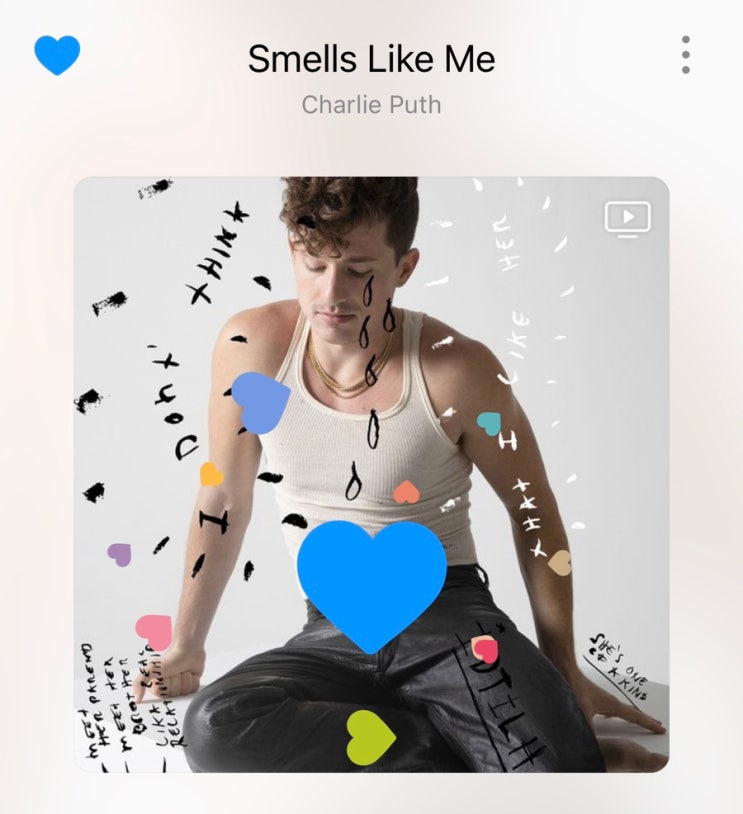Image resolution: width=743 pixels, height=814 pixels.
Task: Open Charlie Puth's artist page
Action: point(371,103)
